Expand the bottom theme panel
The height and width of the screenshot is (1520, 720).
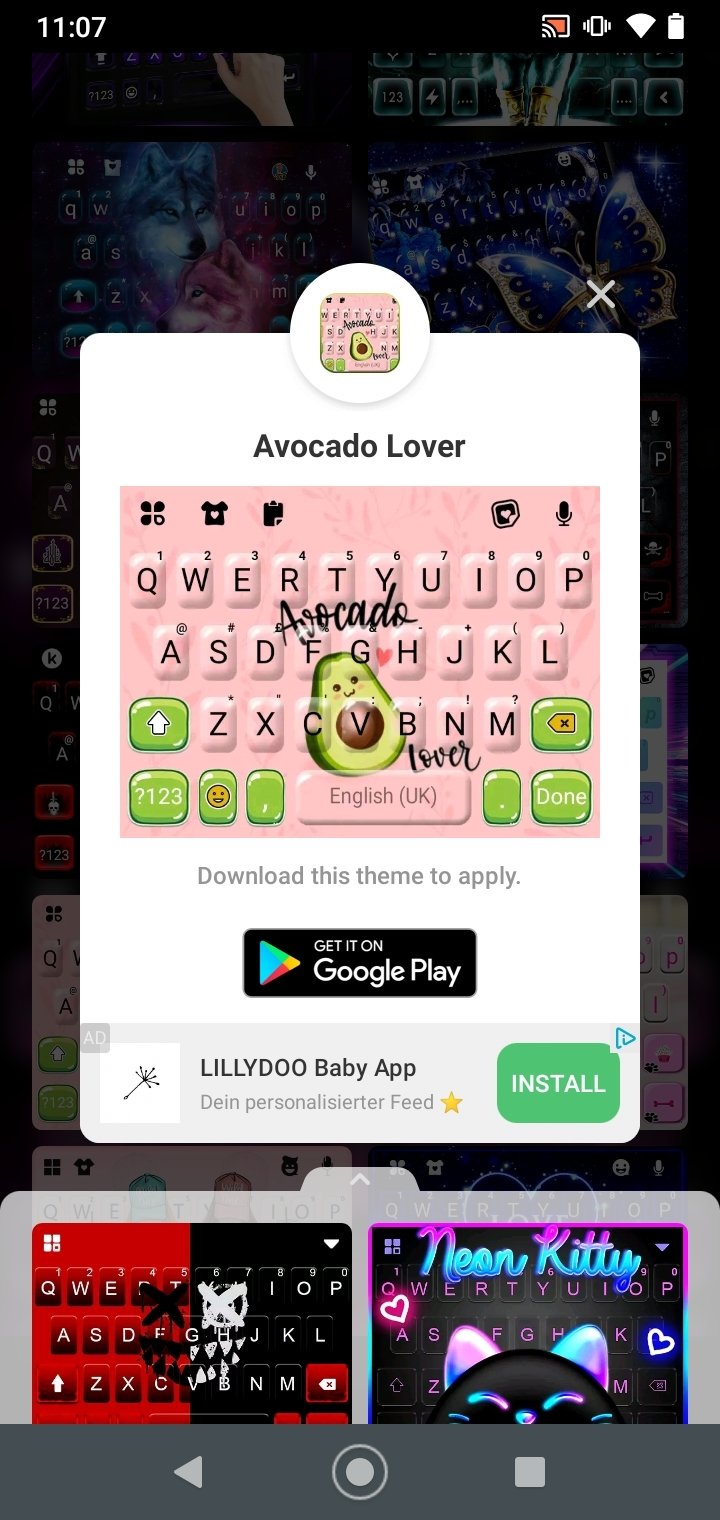(360, 1180)
